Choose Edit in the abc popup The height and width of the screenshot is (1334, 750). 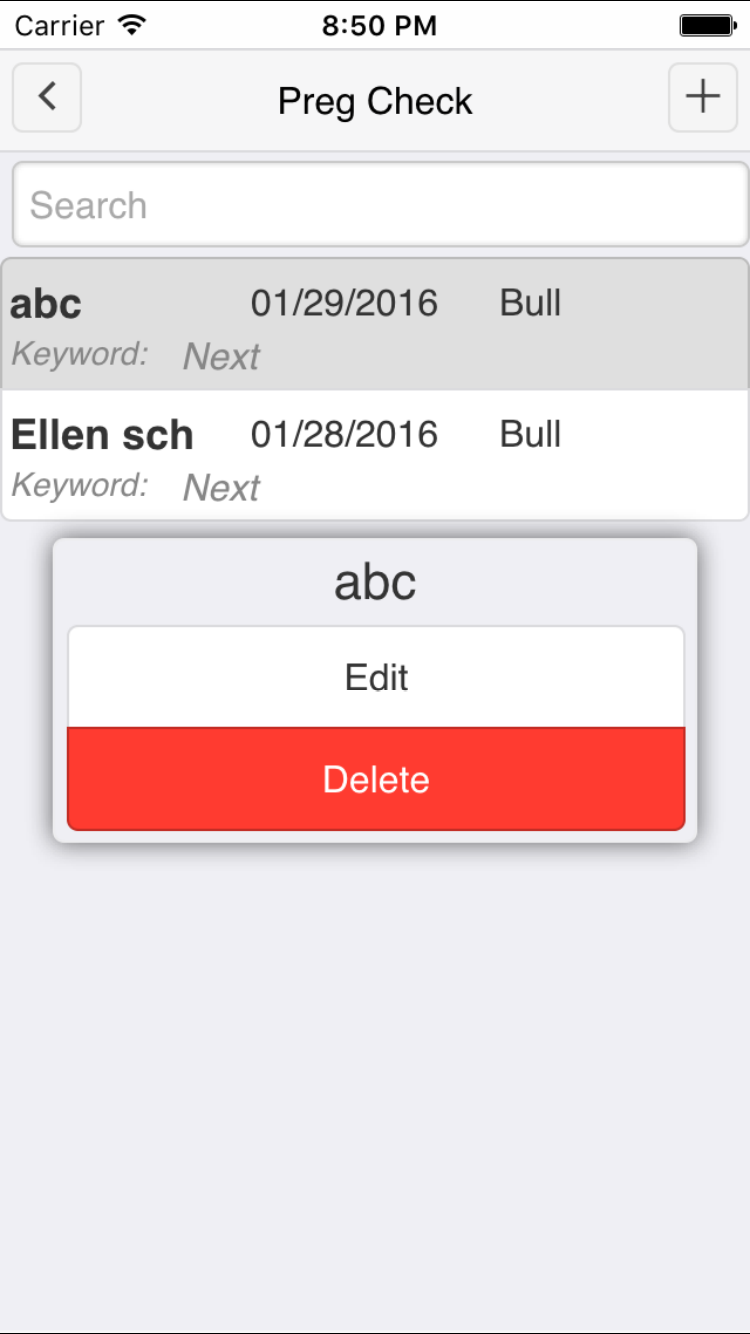click(376, 677)
